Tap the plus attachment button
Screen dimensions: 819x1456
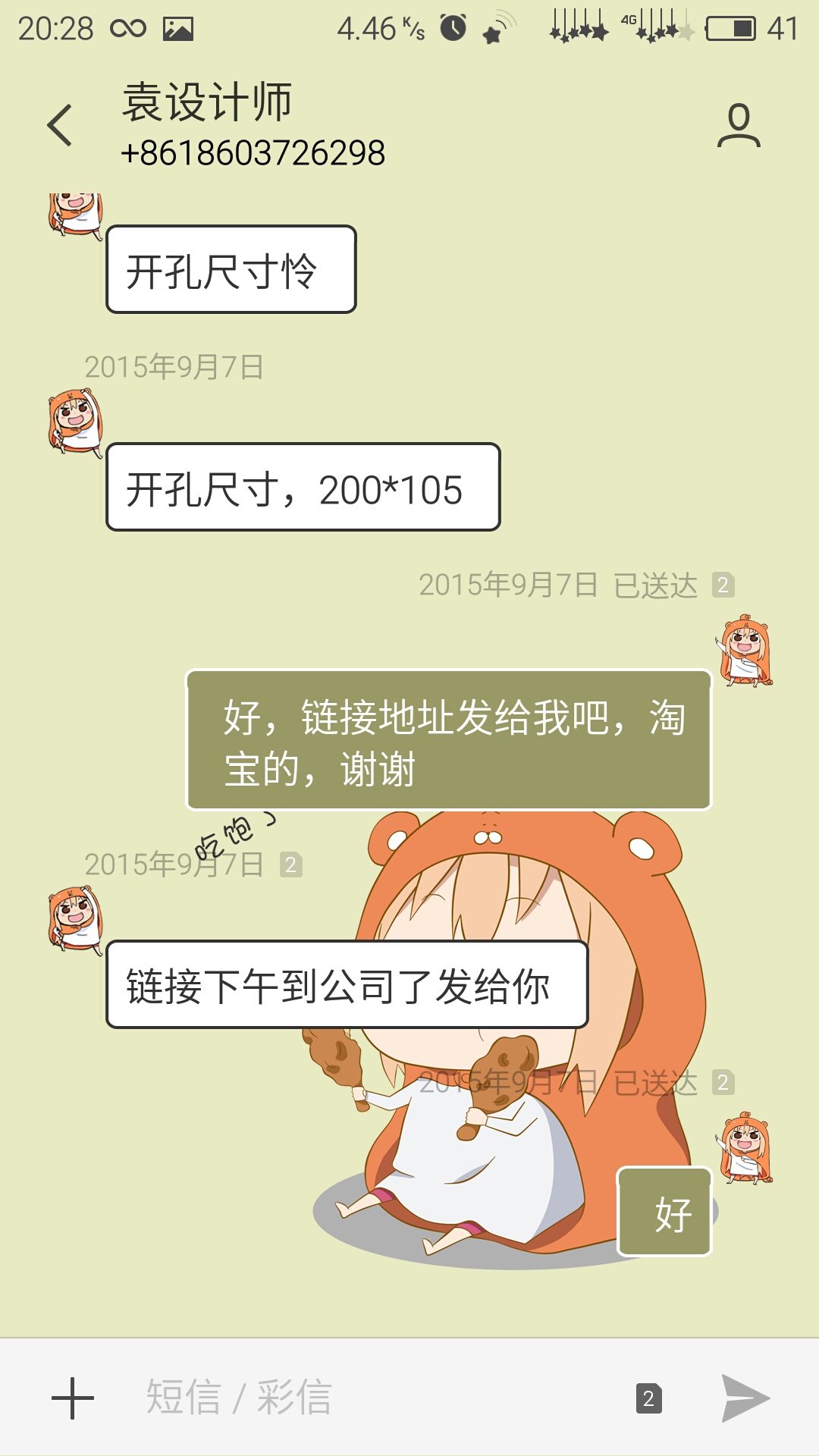(73, 1398)
